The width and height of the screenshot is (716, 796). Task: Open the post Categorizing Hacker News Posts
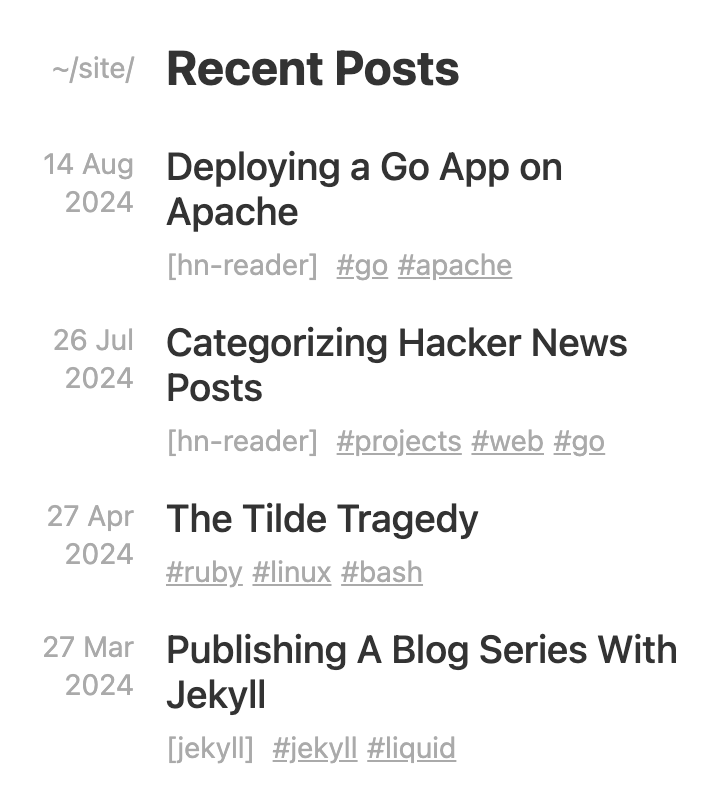pyautogui.click(x=396, y=365)
